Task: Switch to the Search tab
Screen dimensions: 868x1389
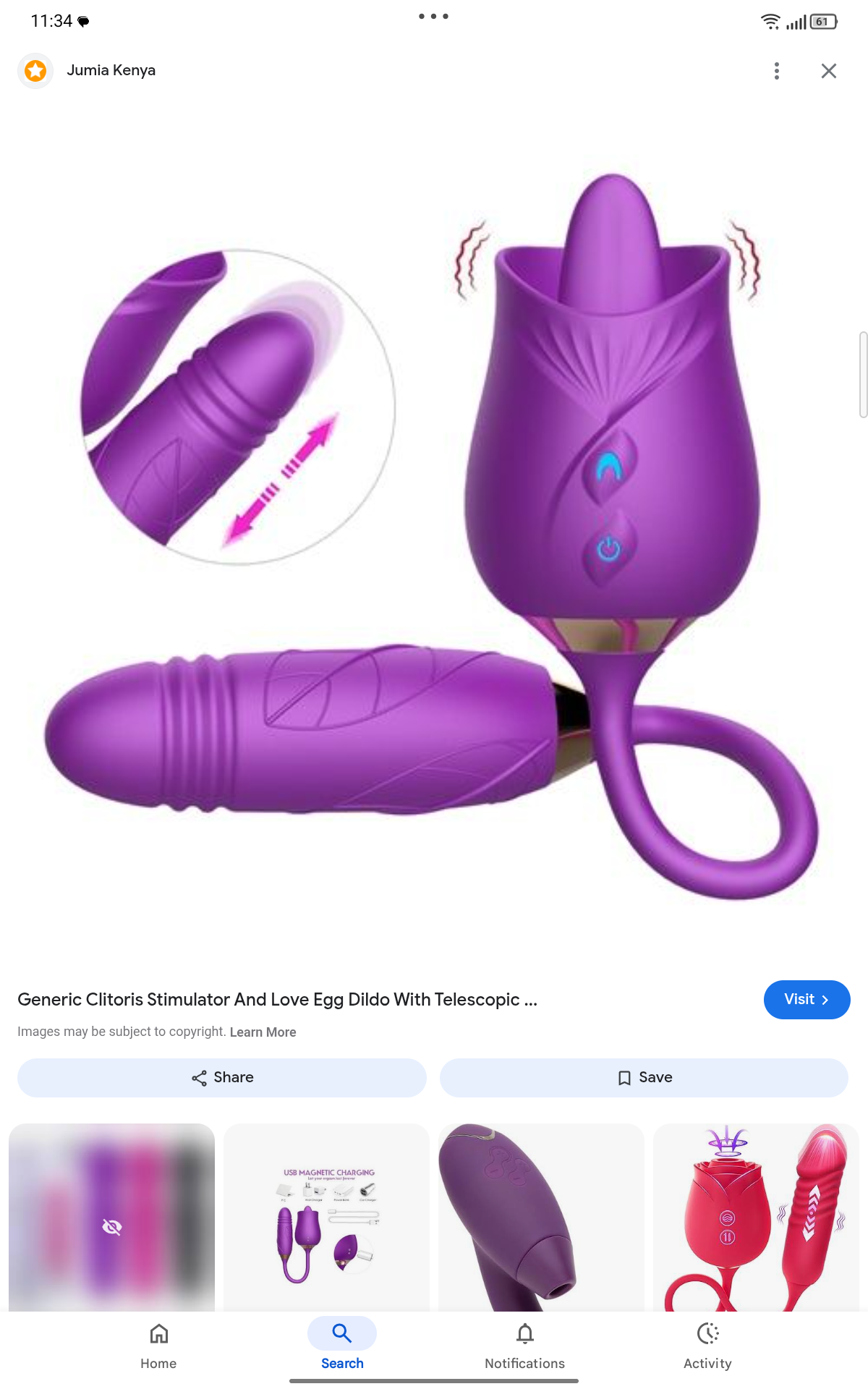Action: coord(342,1346)
